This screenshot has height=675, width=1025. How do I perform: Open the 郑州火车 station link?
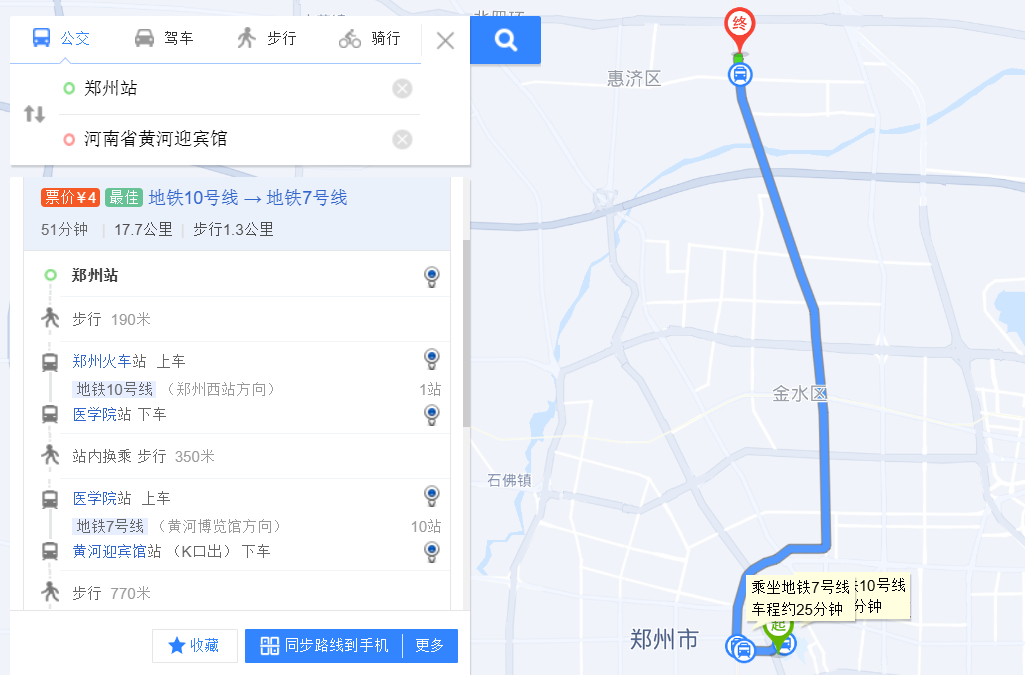point(101,361)
